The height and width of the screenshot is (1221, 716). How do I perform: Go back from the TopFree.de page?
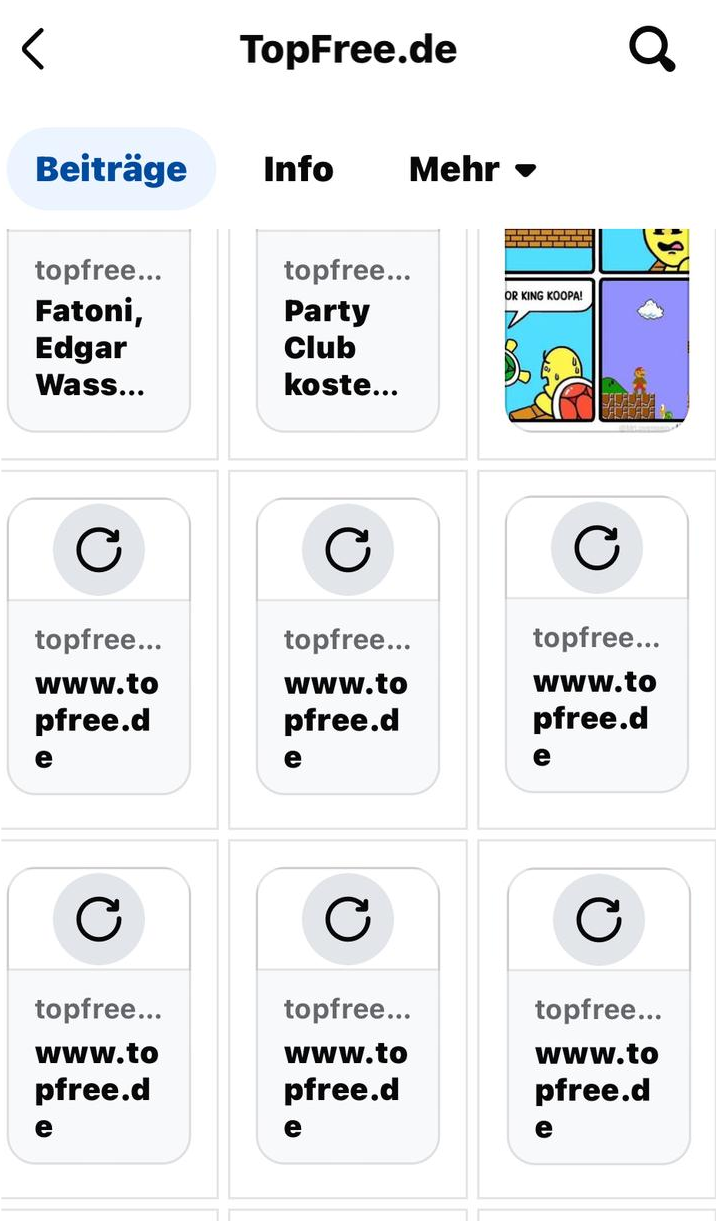34,49
